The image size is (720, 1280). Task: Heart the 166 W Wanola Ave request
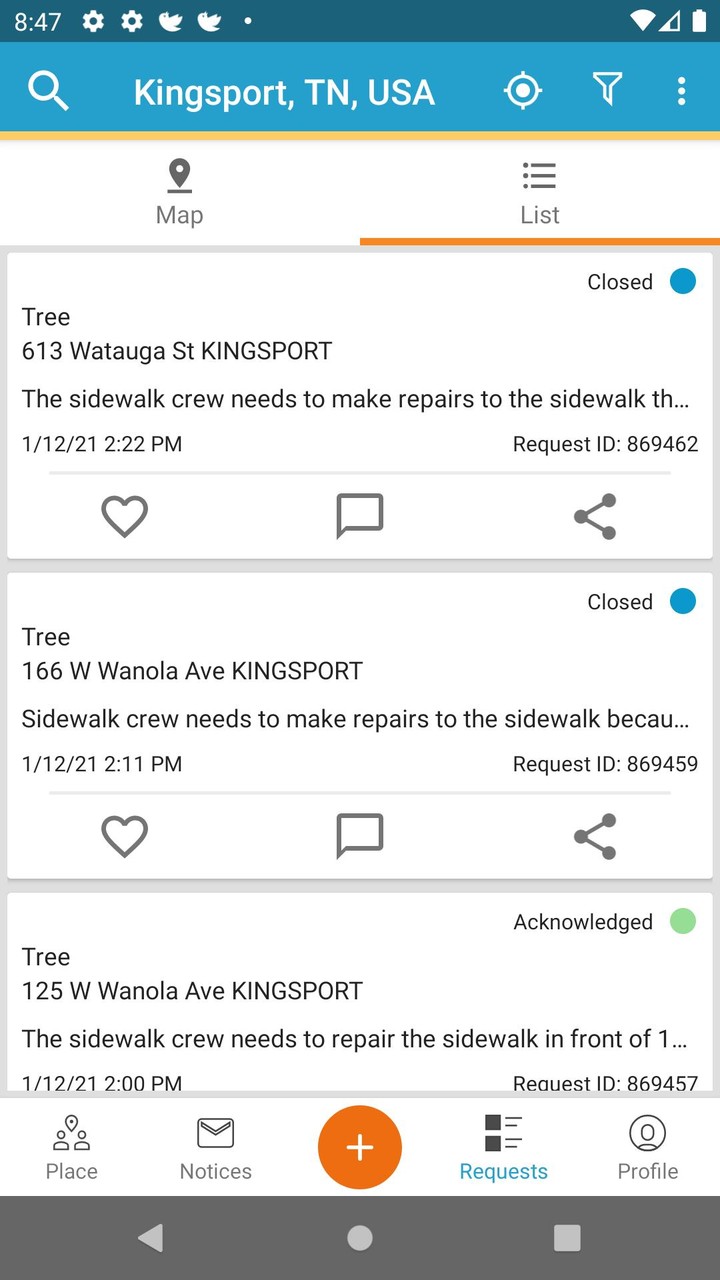tap(124, 836)
